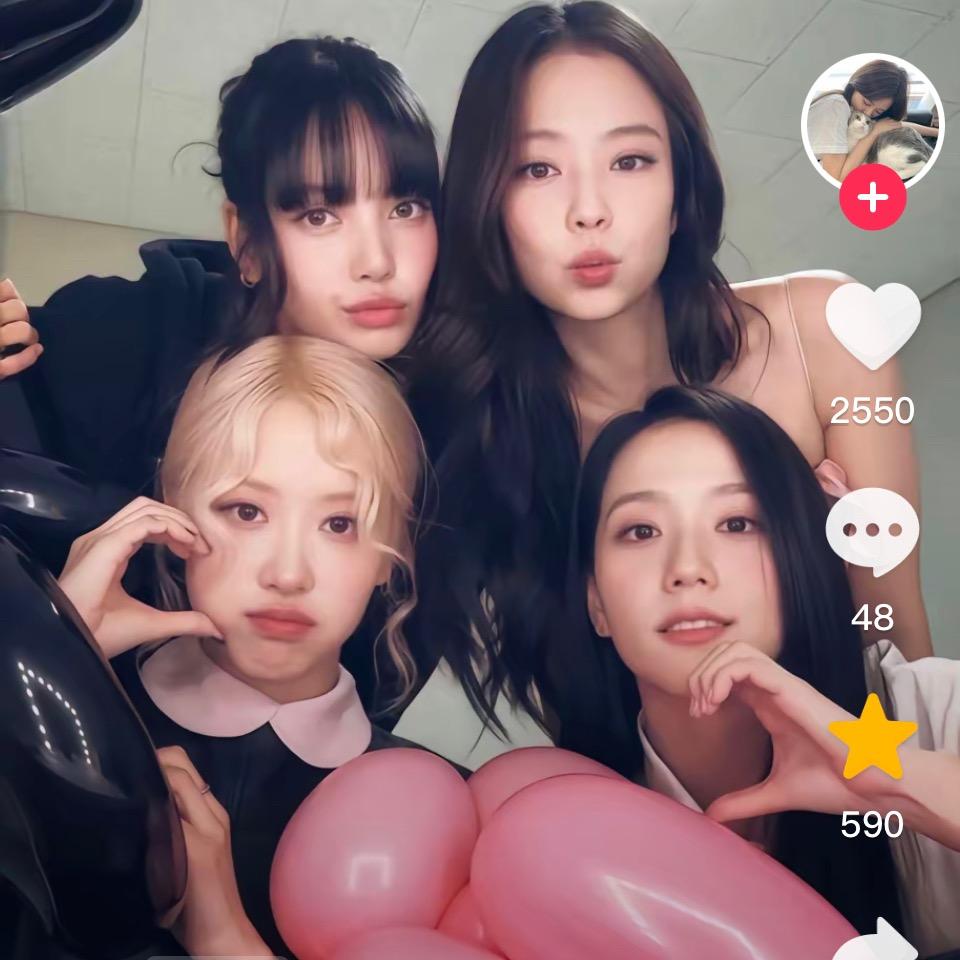The height and width of the screenshot is (960, 960).
Task: Follow the creator with the plus button
Action: [x=872, y=198]
